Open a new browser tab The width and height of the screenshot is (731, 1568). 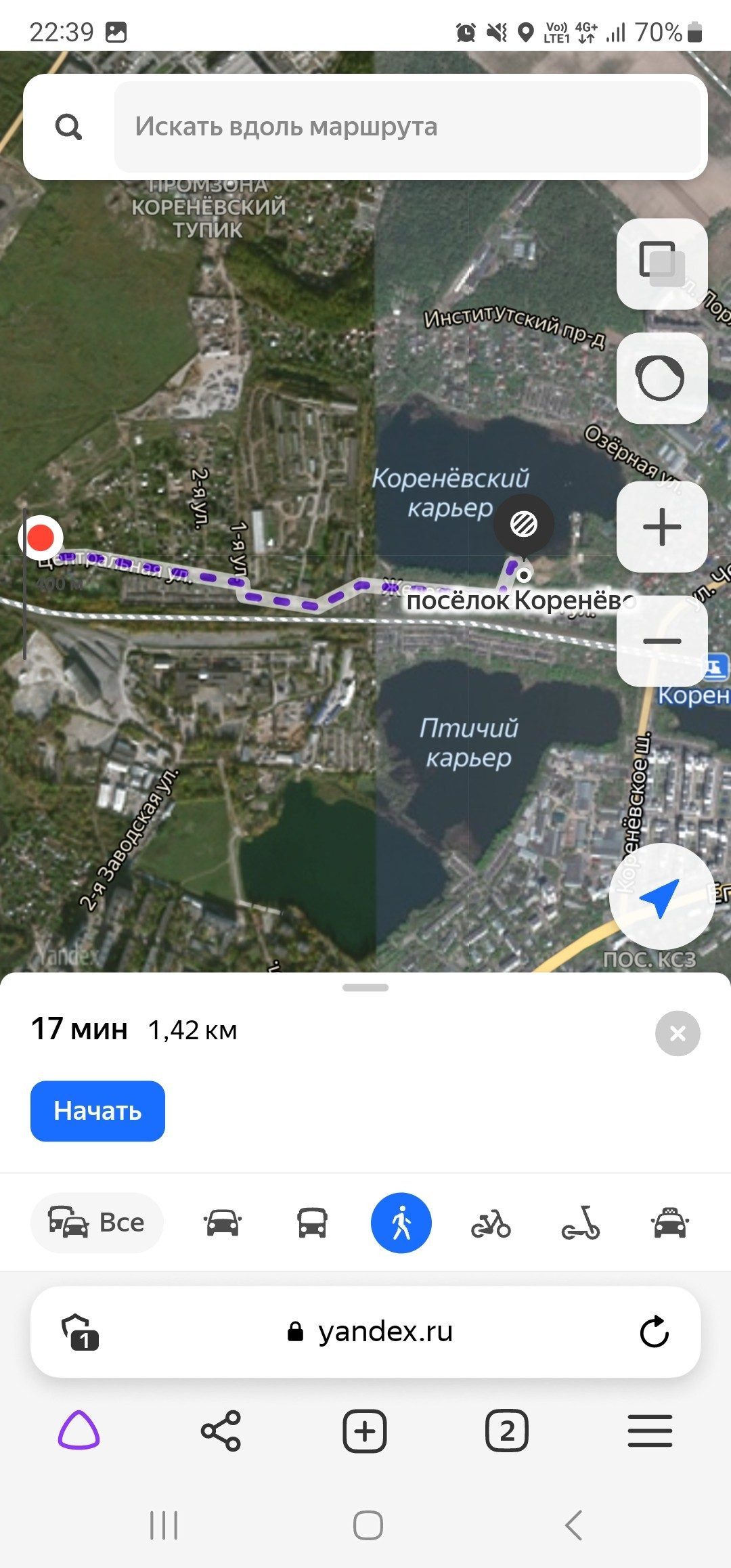365,1431
